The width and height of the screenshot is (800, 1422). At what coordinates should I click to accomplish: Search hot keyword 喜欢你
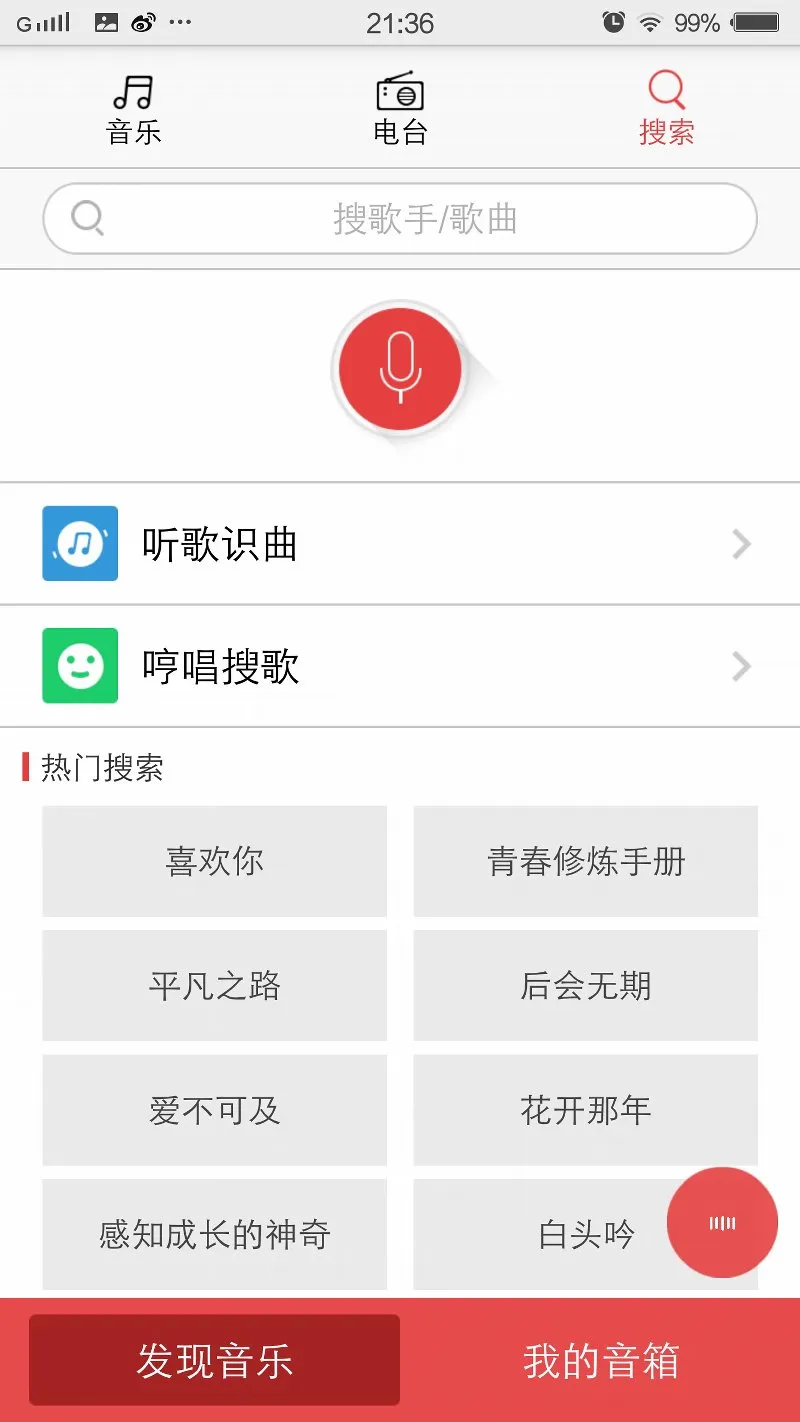[214, 861]
